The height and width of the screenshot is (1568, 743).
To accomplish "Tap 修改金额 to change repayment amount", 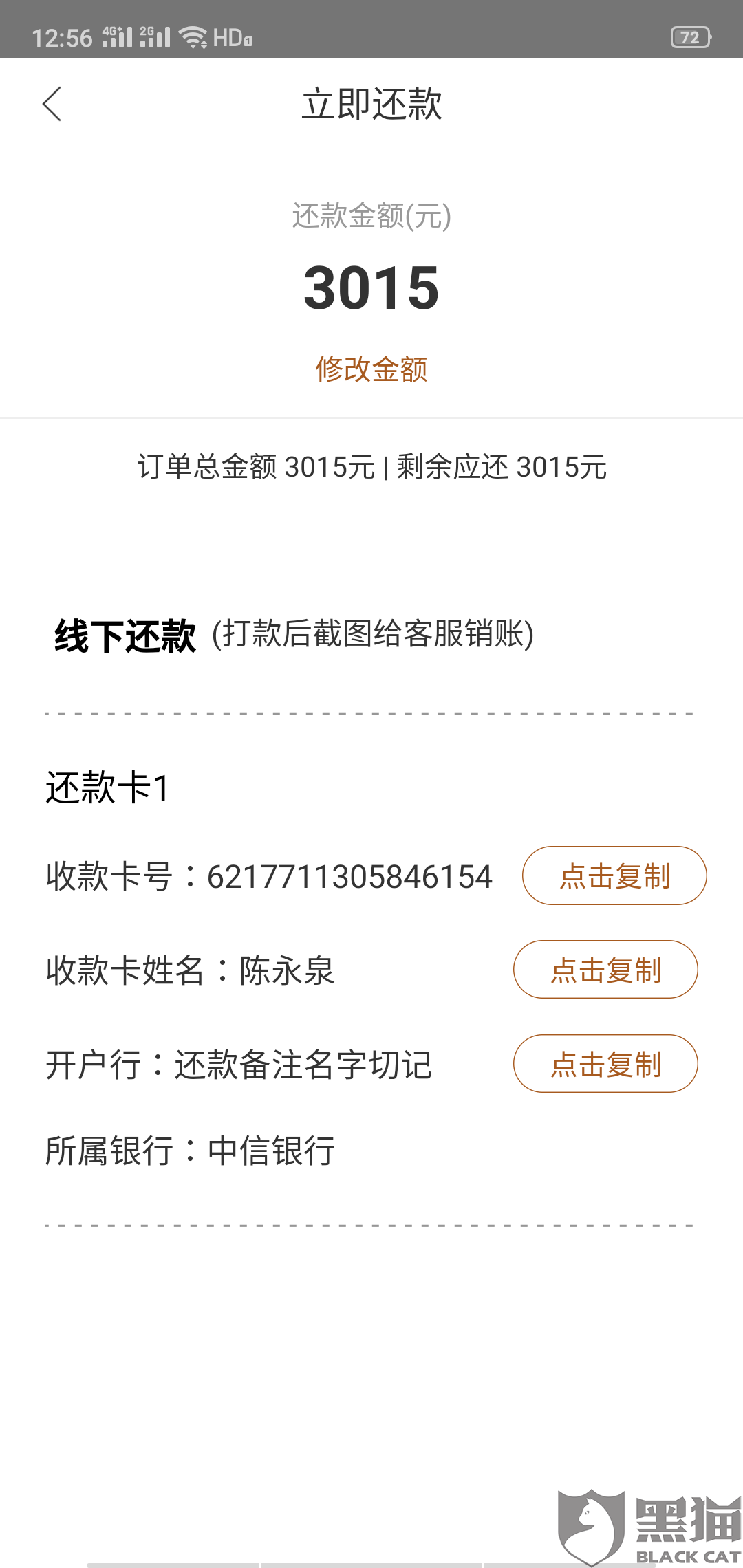I will tap(371, 369).
